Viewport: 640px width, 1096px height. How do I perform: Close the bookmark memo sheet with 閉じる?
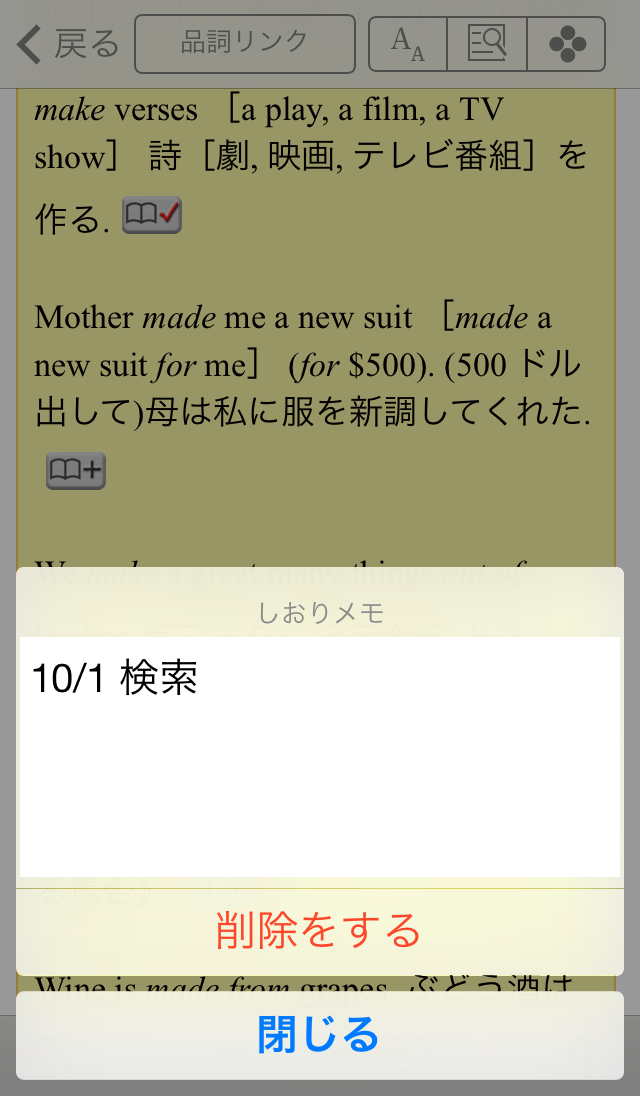(x=319, y=1035)
